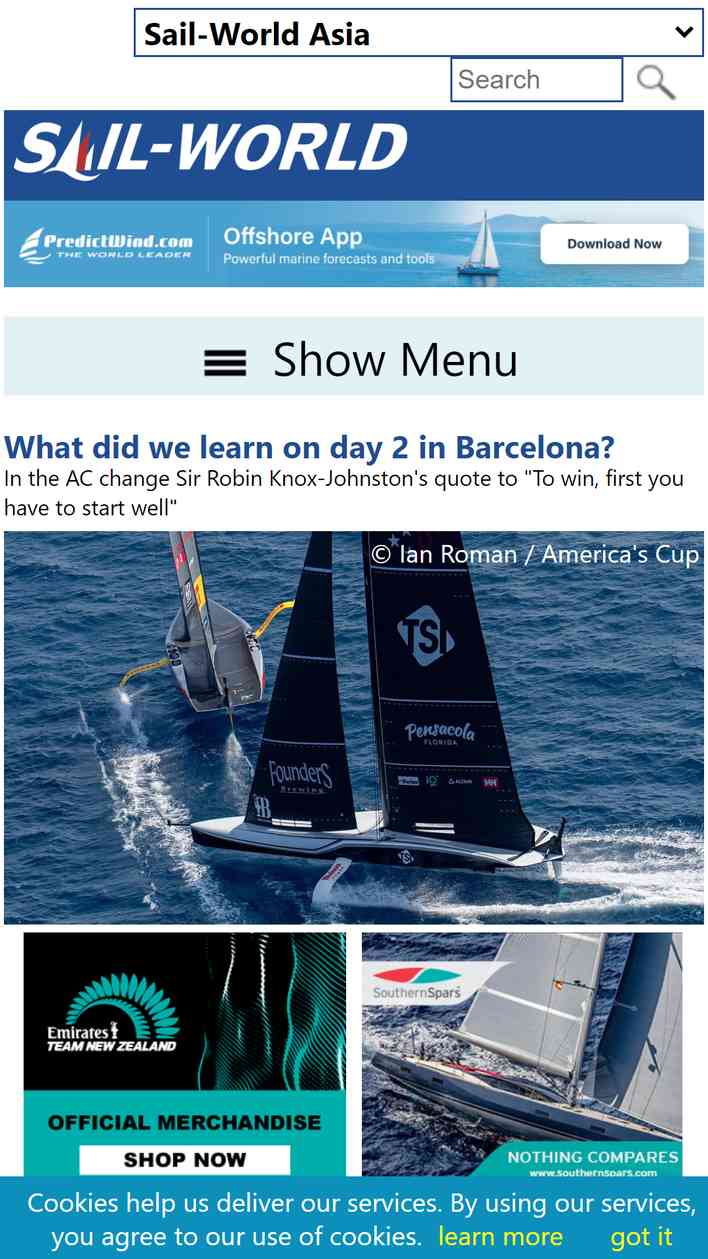Tap the cookie notice learn more link
The image size is (708, 1259).
[x=500, y=1237]
